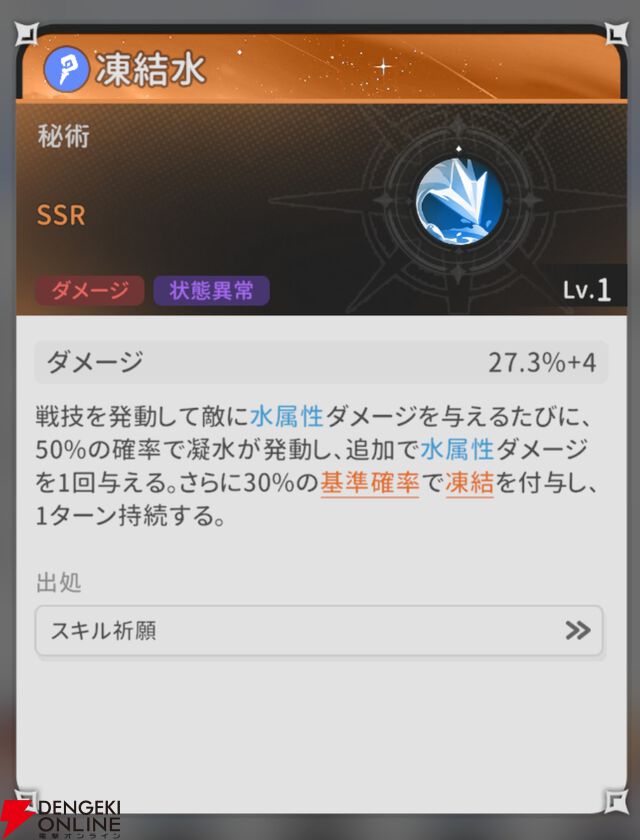
Task: Tap the underlined 基準確率 term link
Action: coord(369,482)
